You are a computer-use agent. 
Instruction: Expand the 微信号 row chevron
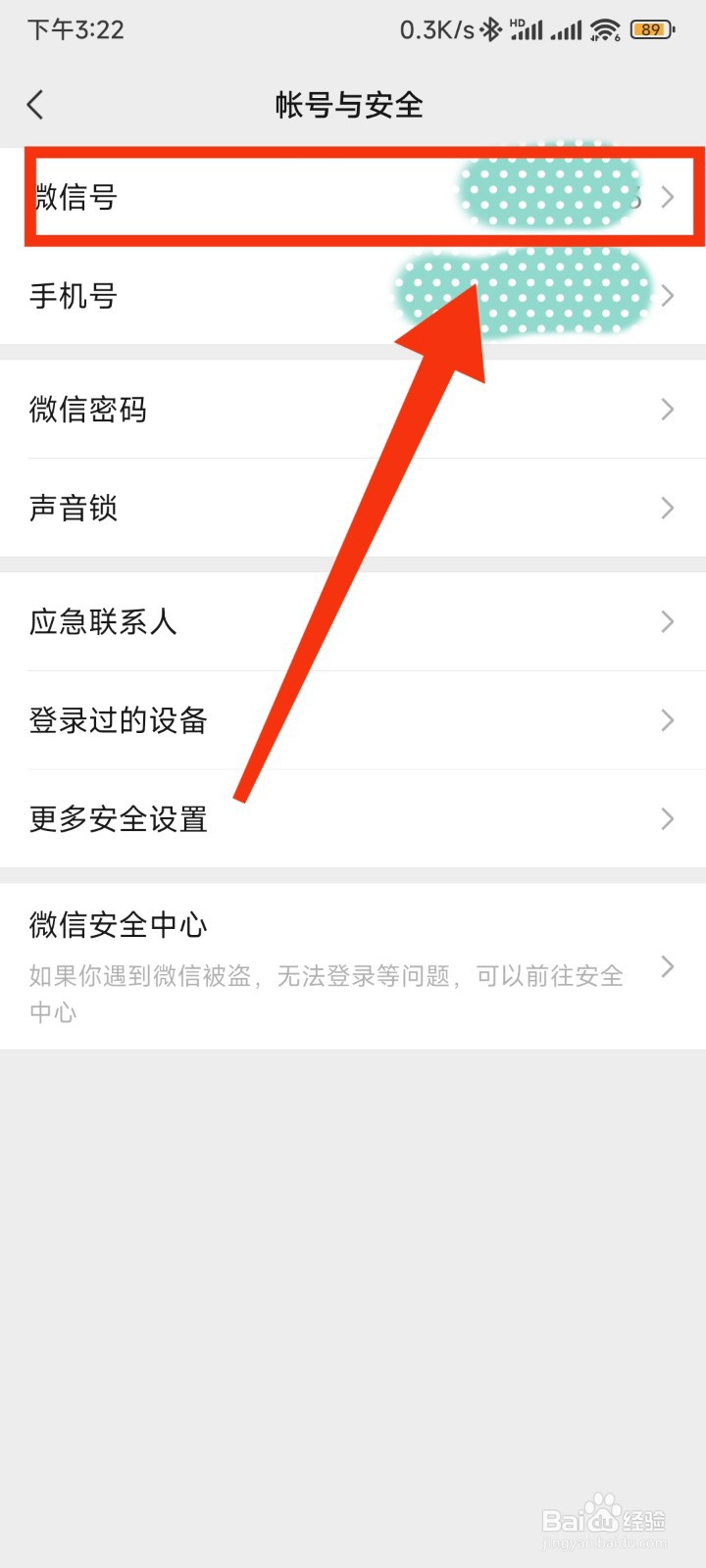tap(668, 196)
